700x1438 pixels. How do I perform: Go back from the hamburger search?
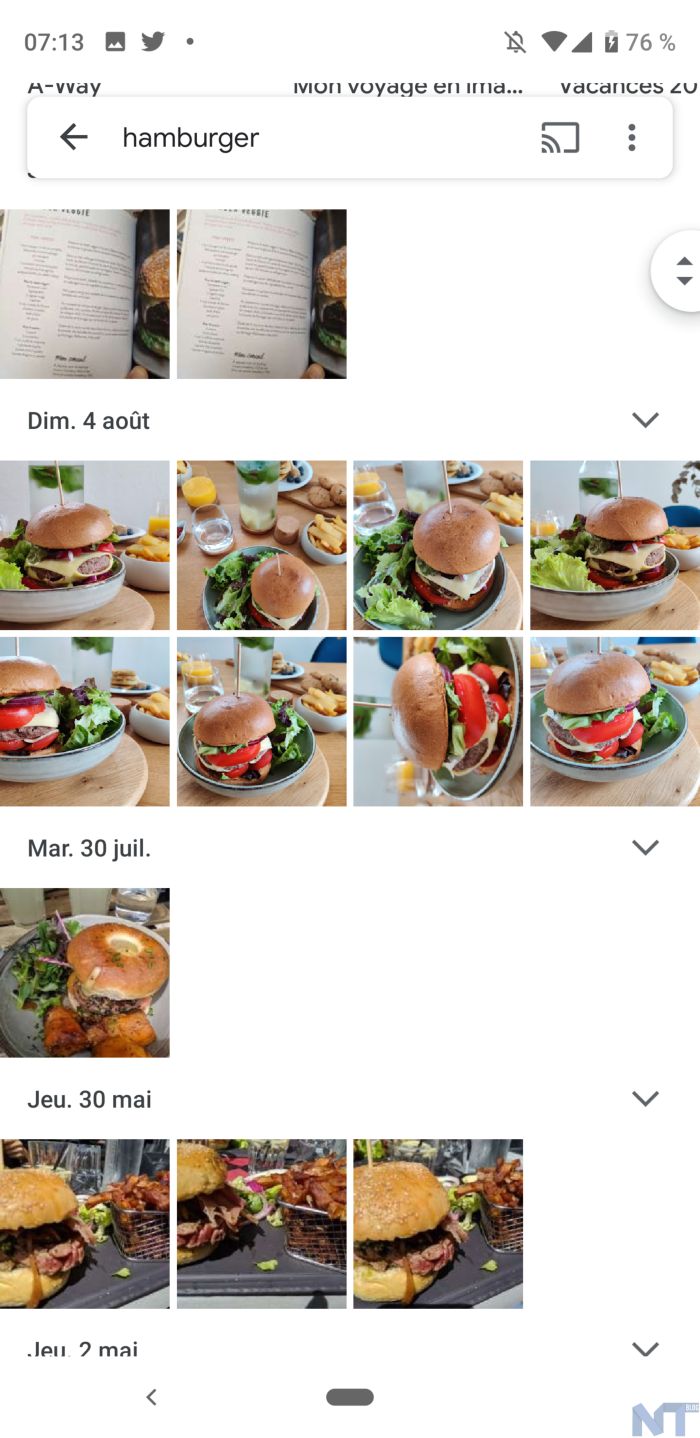(x=74, y=137)
